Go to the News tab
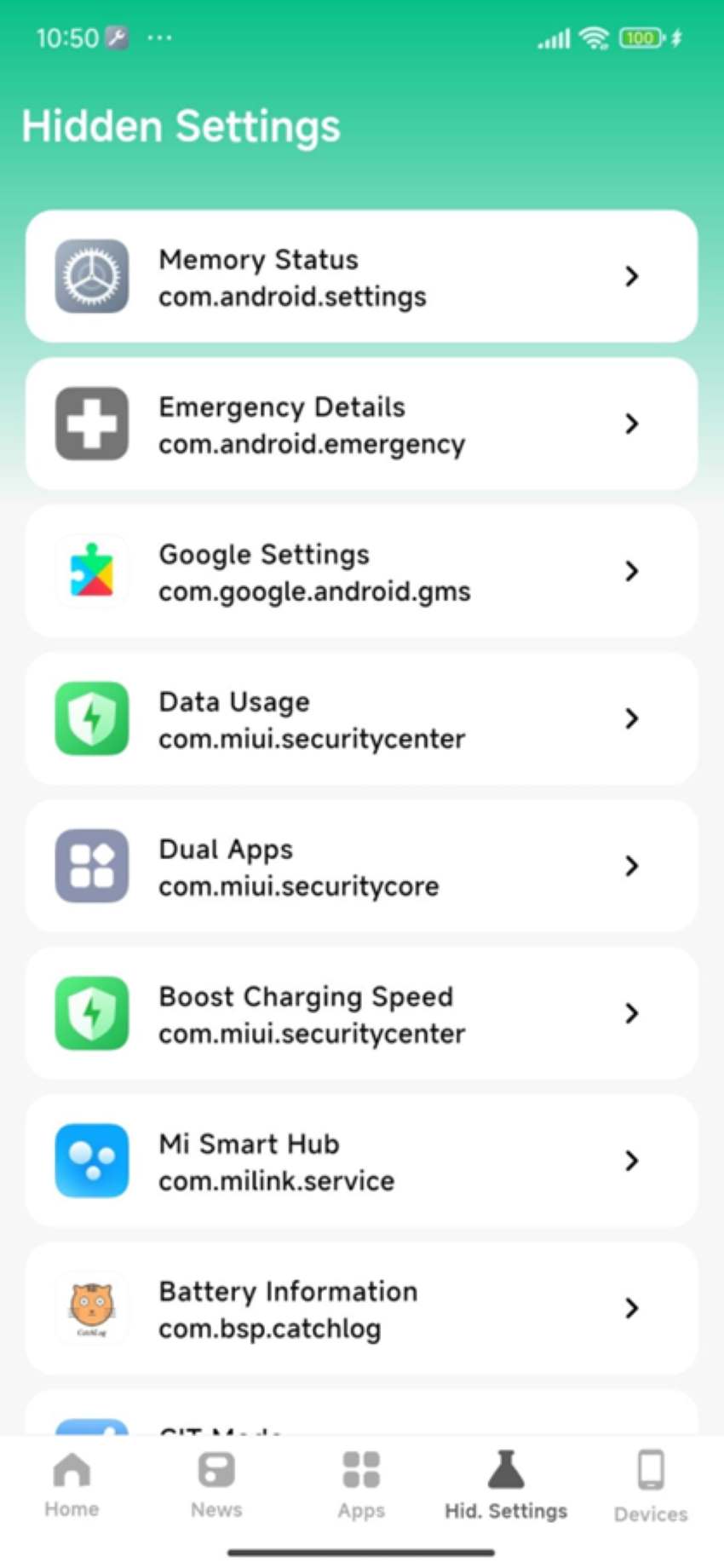The width and height of the screenshot is (724, 1568). (x=216, y=1484)
